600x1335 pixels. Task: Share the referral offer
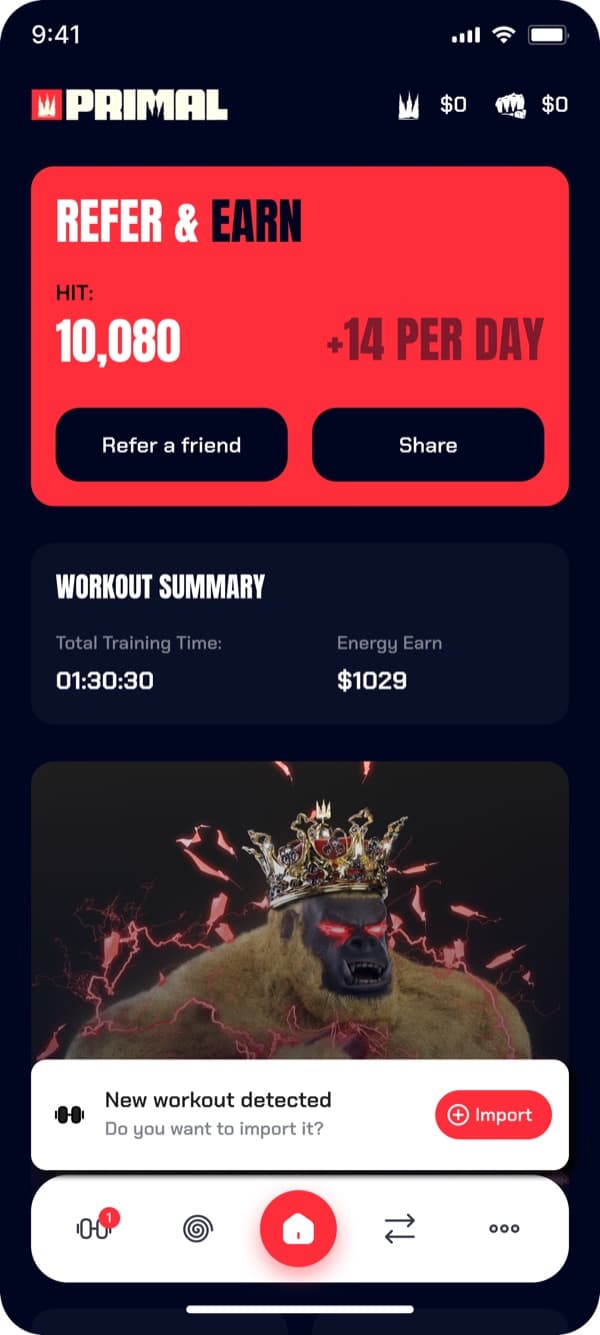pyautogui.click(x=428, y=445)
